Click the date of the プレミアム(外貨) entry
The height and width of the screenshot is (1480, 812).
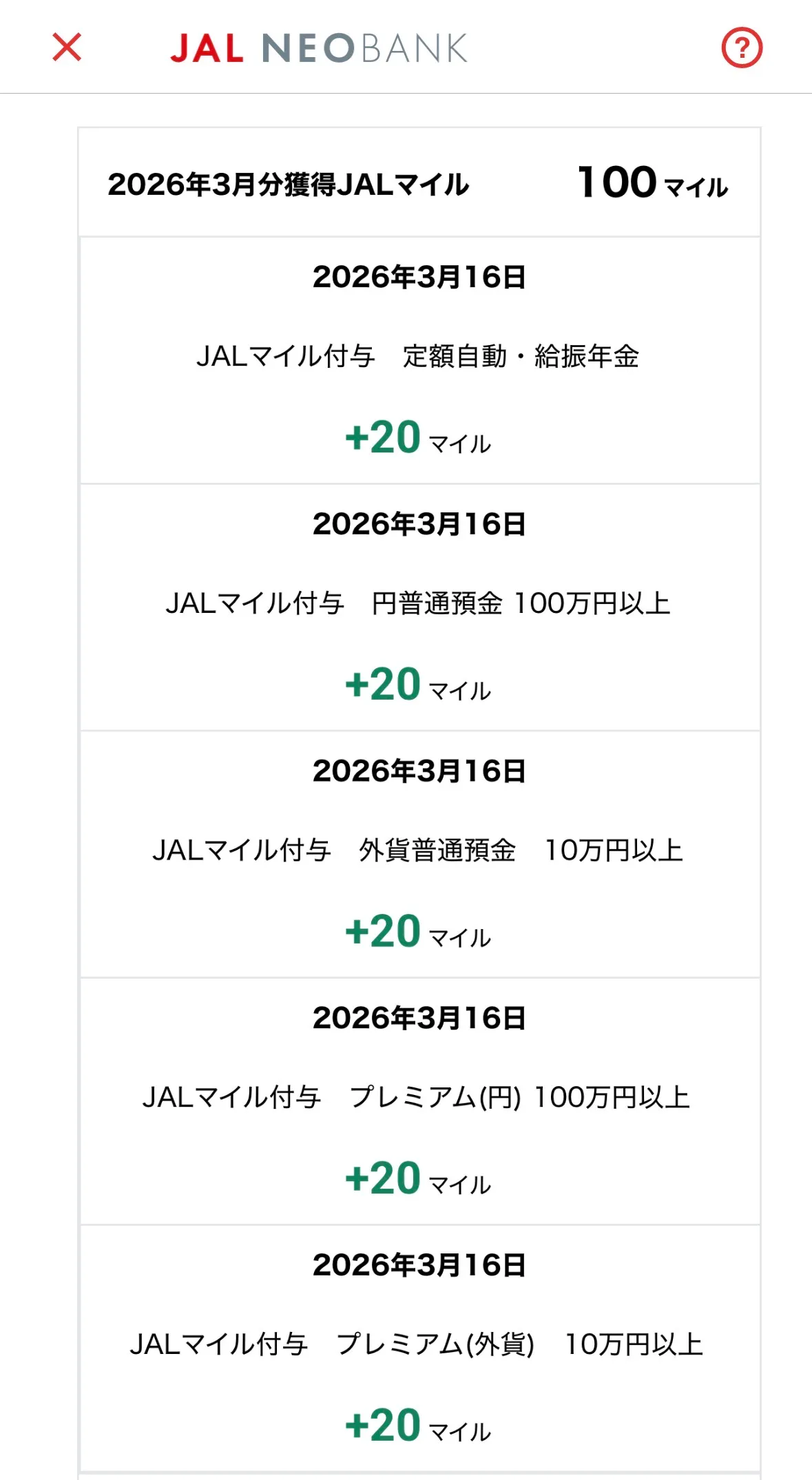coord(419,1267)
